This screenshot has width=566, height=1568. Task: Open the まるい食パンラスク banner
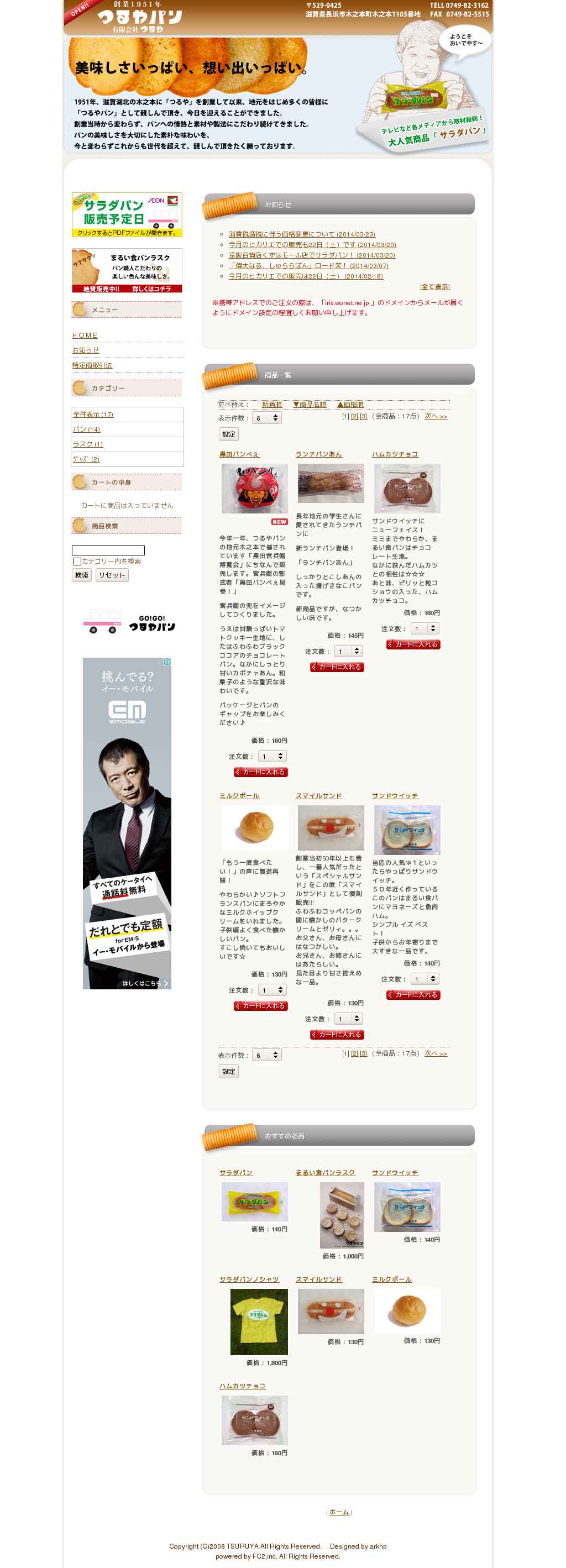127,270
